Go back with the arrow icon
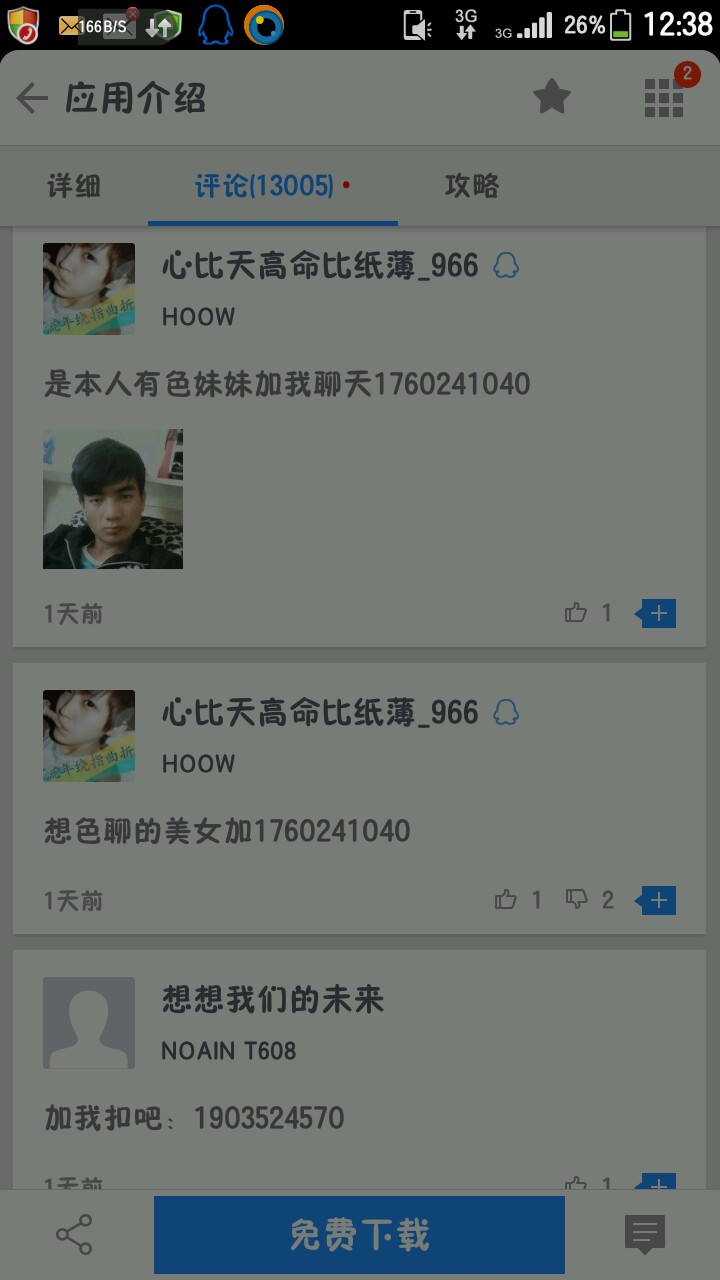Screen dimensions: 720x1280 33,98
